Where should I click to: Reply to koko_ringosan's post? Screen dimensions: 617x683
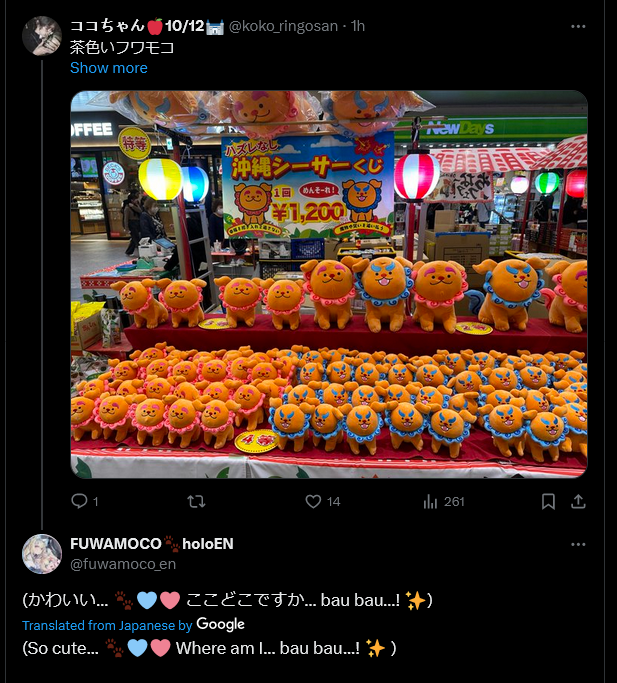click(80, 501)
